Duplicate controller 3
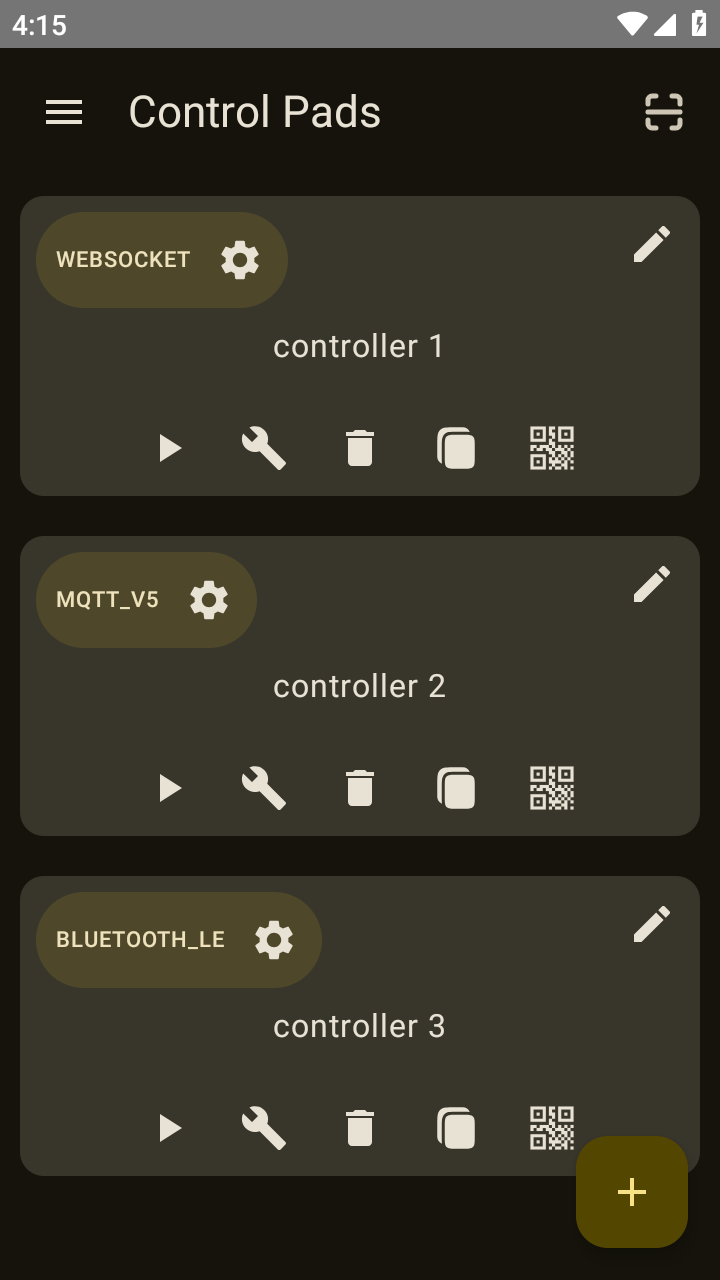Image resolution: width=720 pixels, height=1280 pixels. (456, 1128)
